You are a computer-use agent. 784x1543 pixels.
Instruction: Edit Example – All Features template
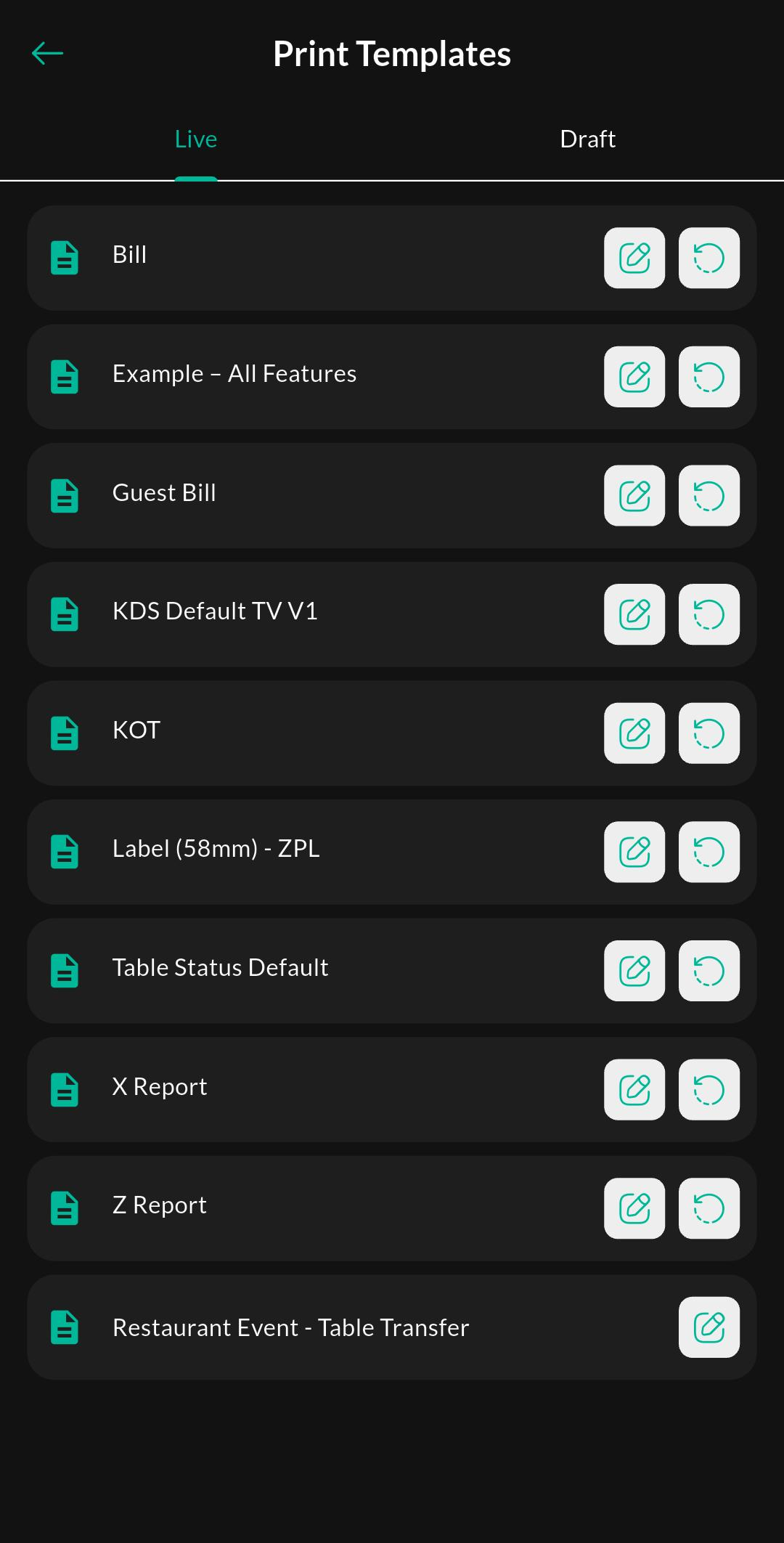coord(634,377)
